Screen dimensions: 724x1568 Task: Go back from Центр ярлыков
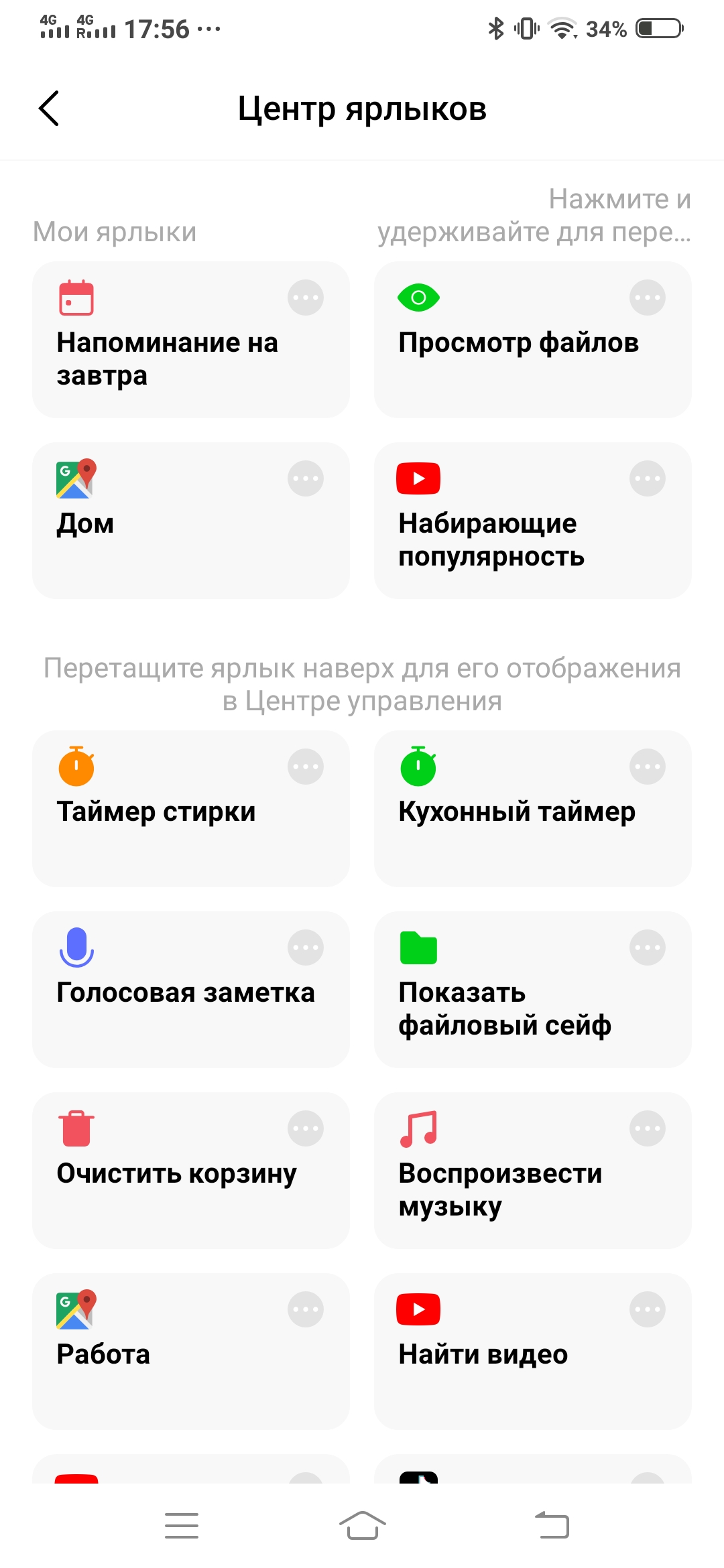point(49,109)
